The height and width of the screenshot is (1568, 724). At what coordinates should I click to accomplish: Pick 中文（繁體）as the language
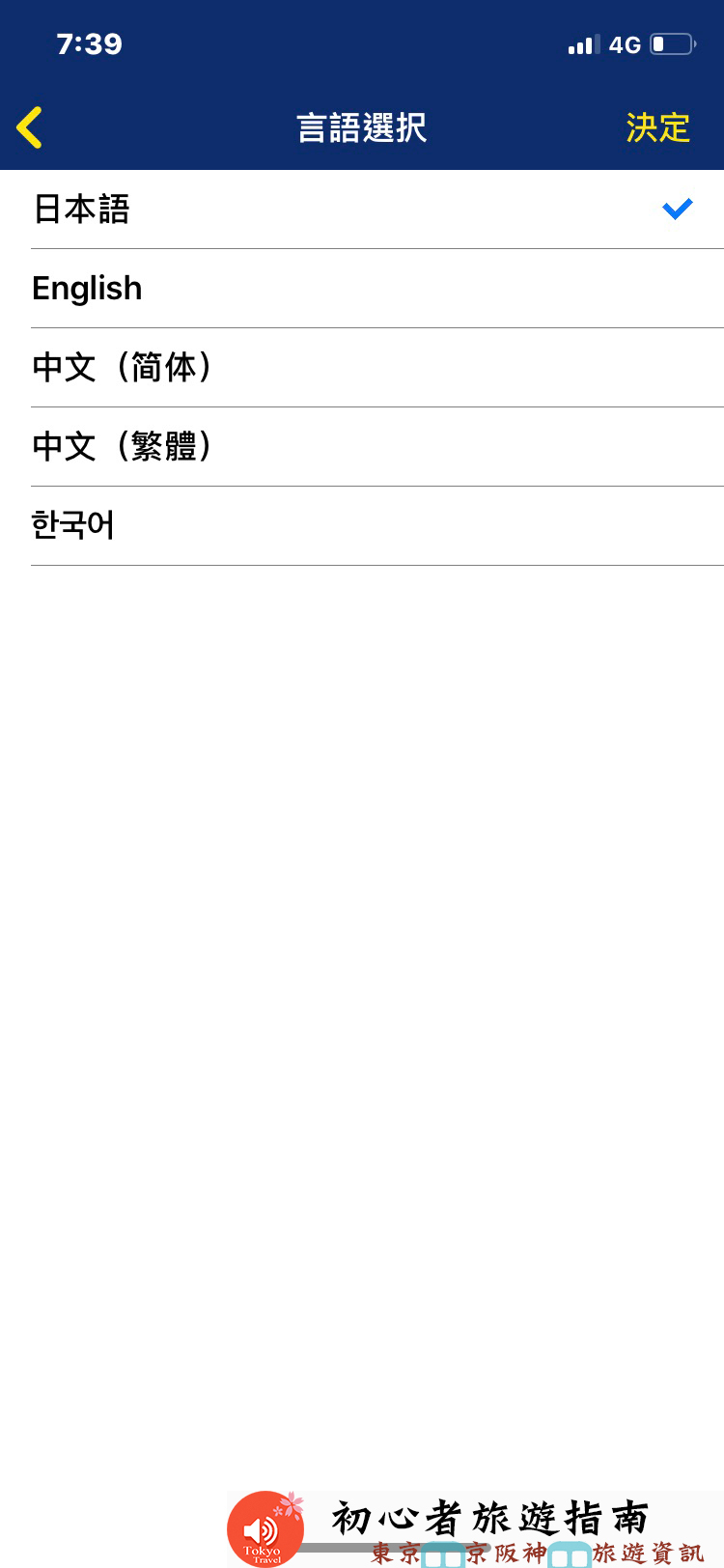pos(362,447)
